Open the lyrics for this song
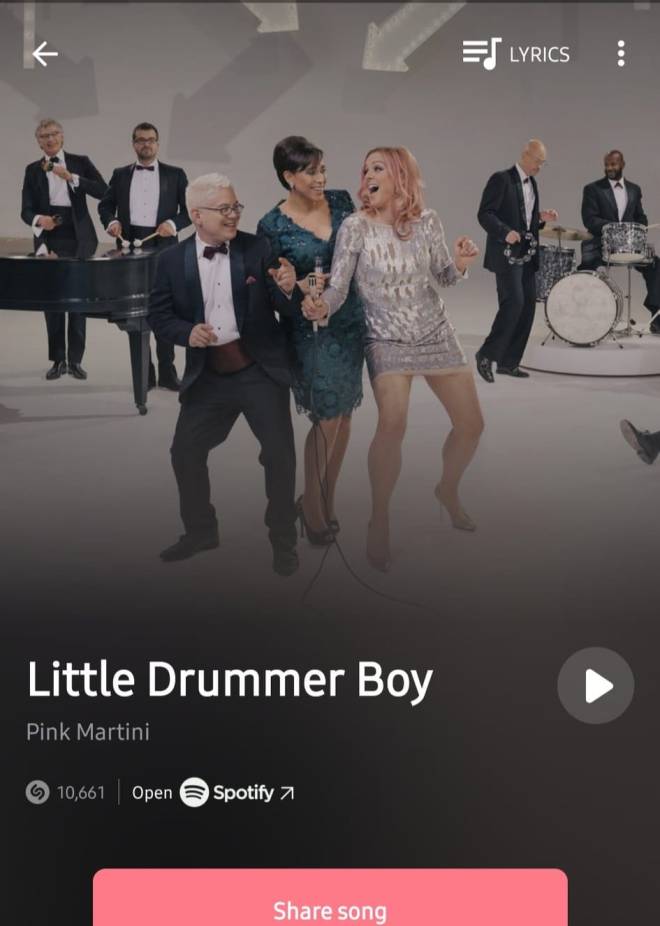Screen dimensions: 660x926 (516, 54)
